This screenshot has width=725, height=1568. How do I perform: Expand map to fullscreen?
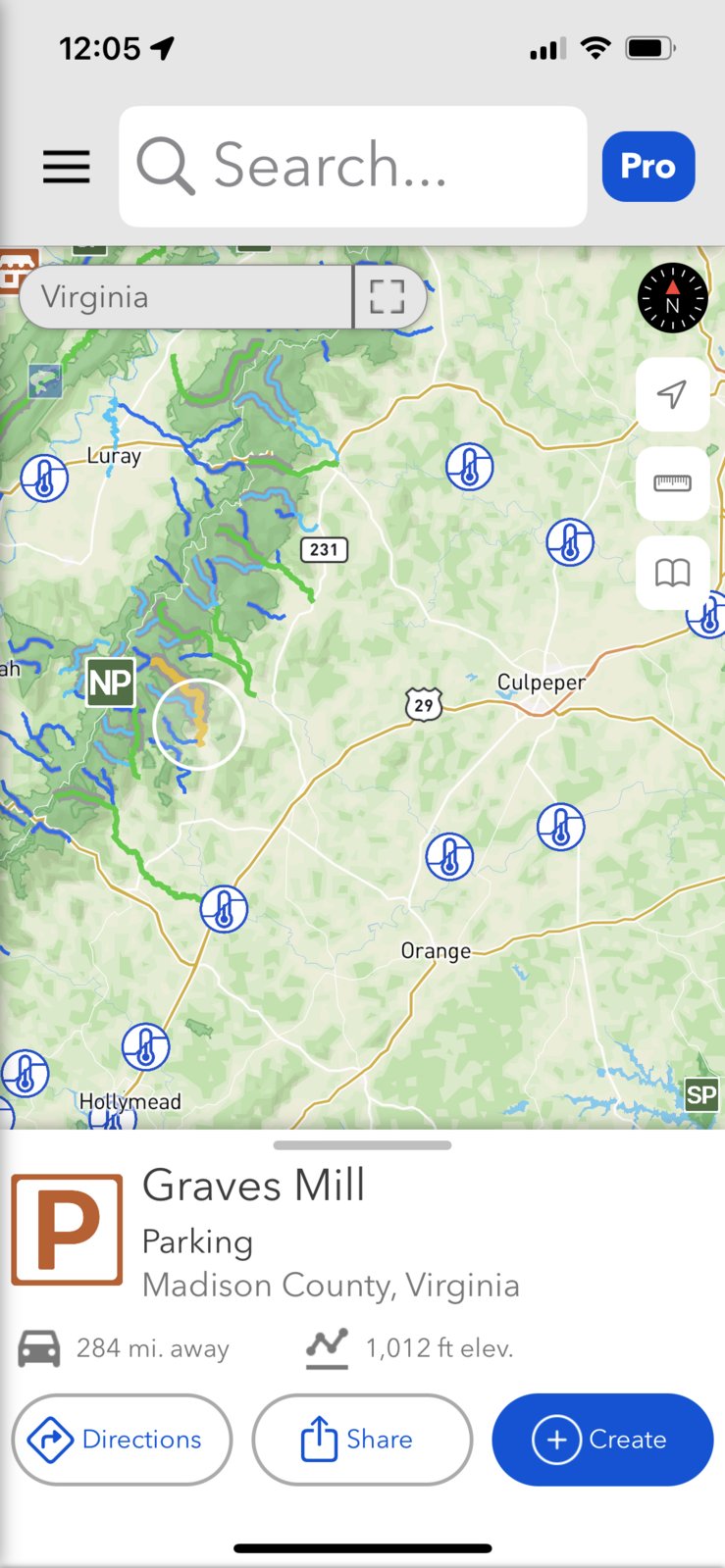click(x=388, y=297)
